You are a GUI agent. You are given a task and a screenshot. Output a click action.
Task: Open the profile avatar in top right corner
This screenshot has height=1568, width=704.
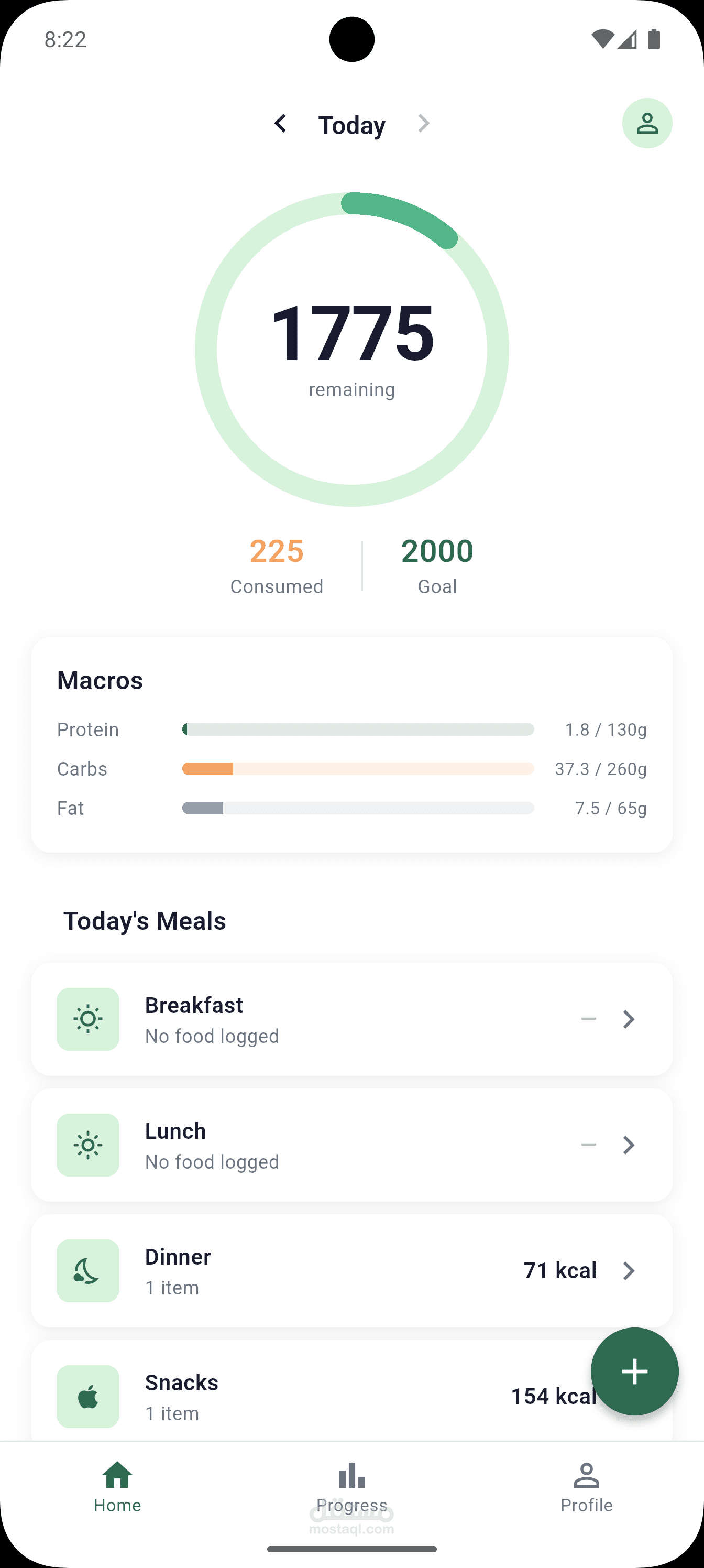pos(647,123)
